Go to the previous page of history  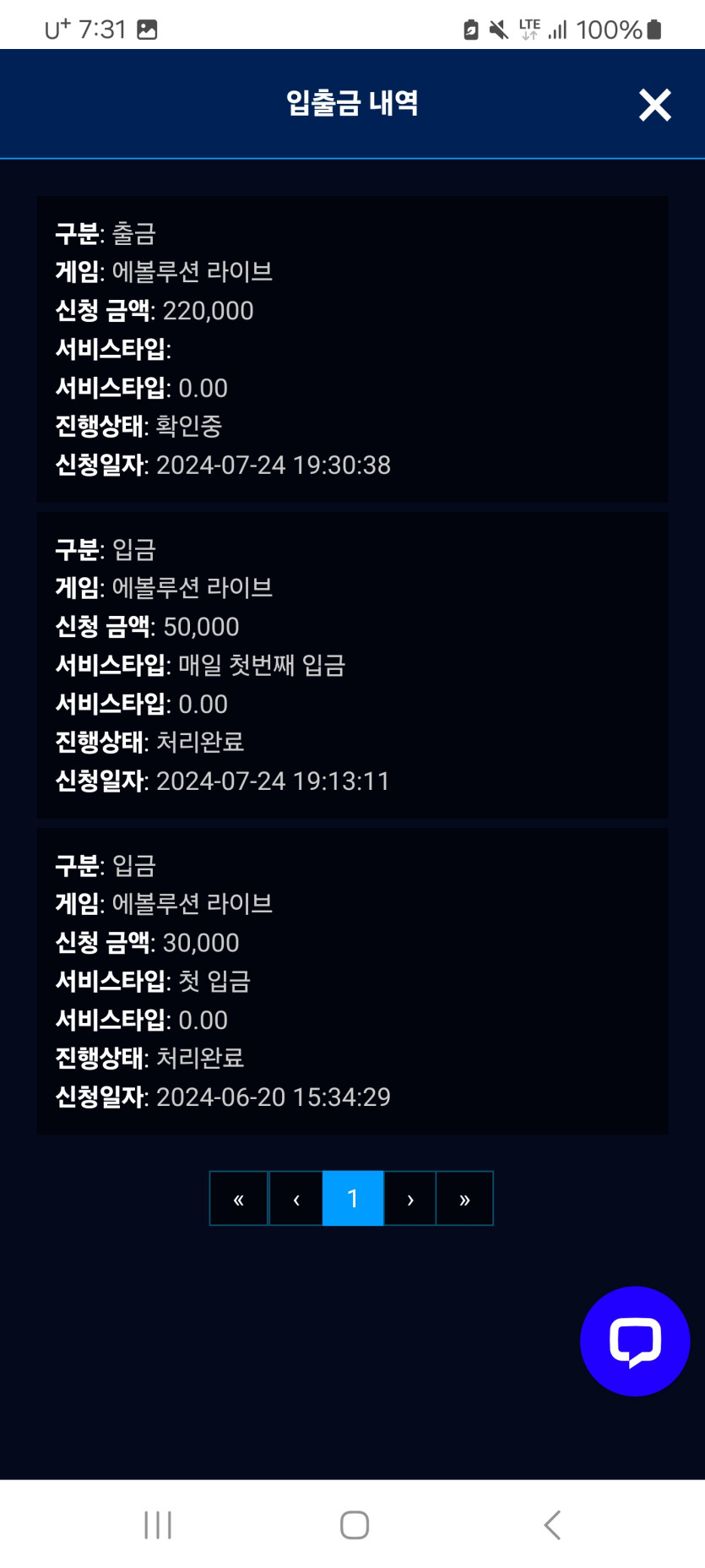(x=296, y=1198)
